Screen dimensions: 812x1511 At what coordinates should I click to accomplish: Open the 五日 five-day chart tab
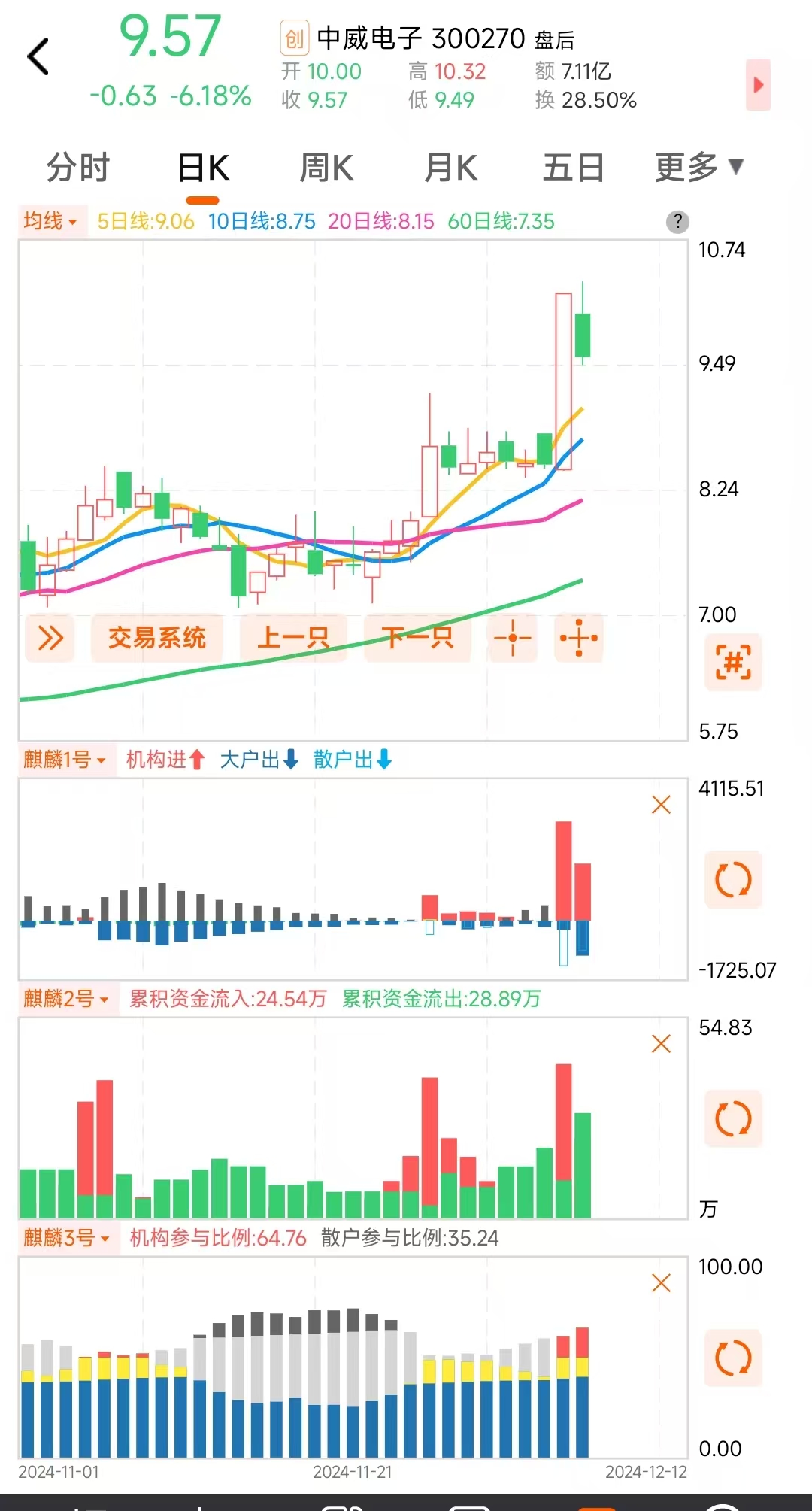click(x=574, y=168)
